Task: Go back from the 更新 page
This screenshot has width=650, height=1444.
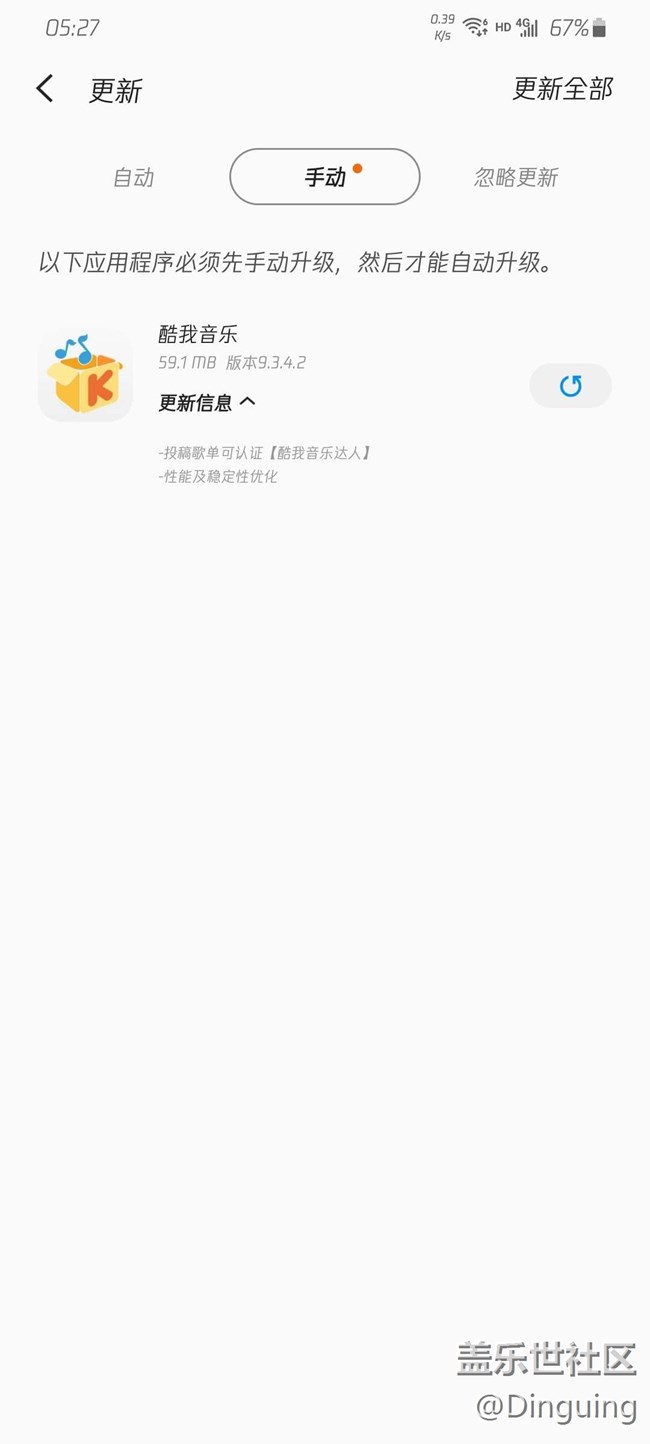Action: tap(45, 88)
